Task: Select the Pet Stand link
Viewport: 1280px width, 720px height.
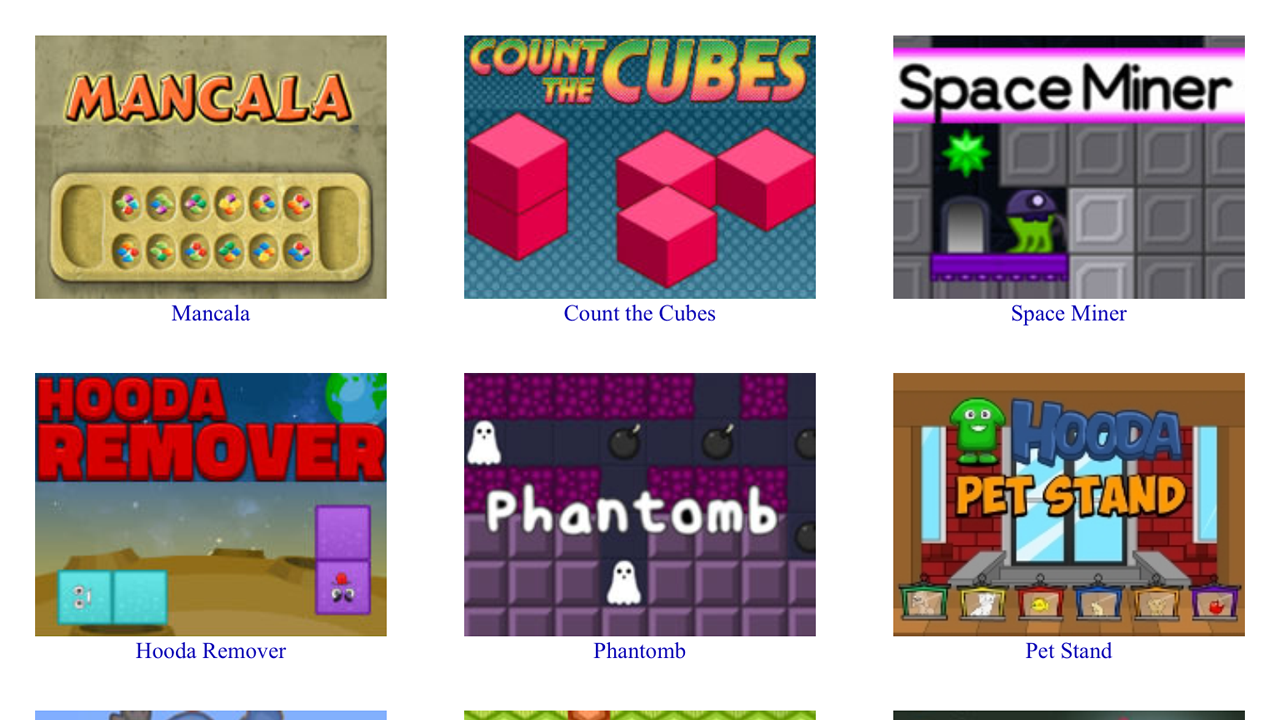Action: [x=1068, y=651]
